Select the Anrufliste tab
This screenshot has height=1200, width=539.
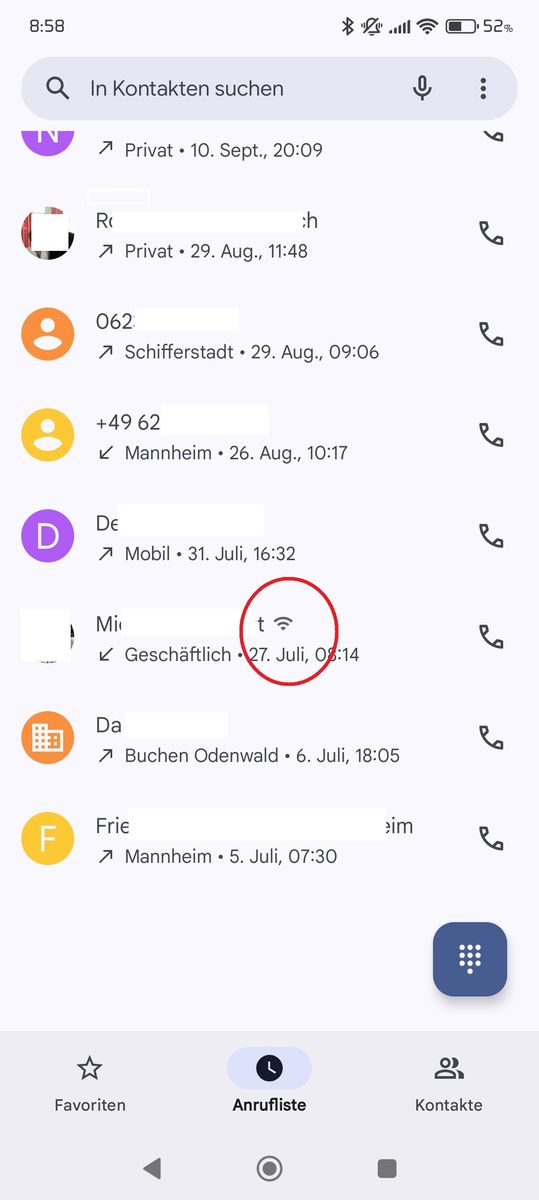pyautogui.click(x=269, y=1083)
